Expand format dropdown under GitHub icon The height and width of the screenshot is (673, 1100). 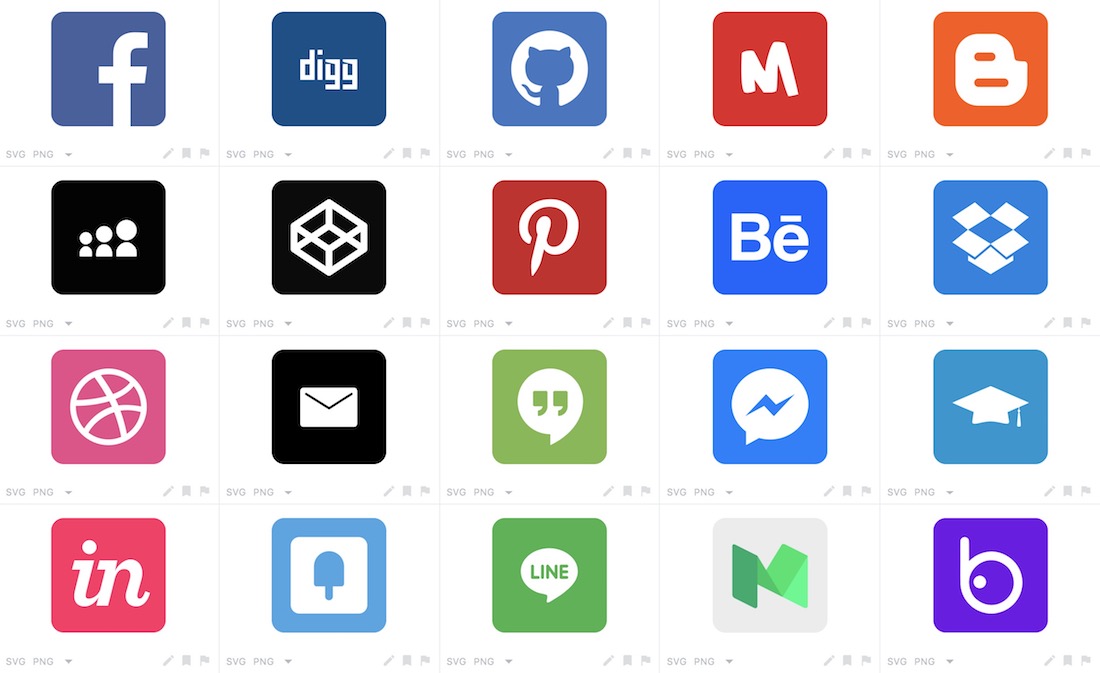(x=509, y=155)
